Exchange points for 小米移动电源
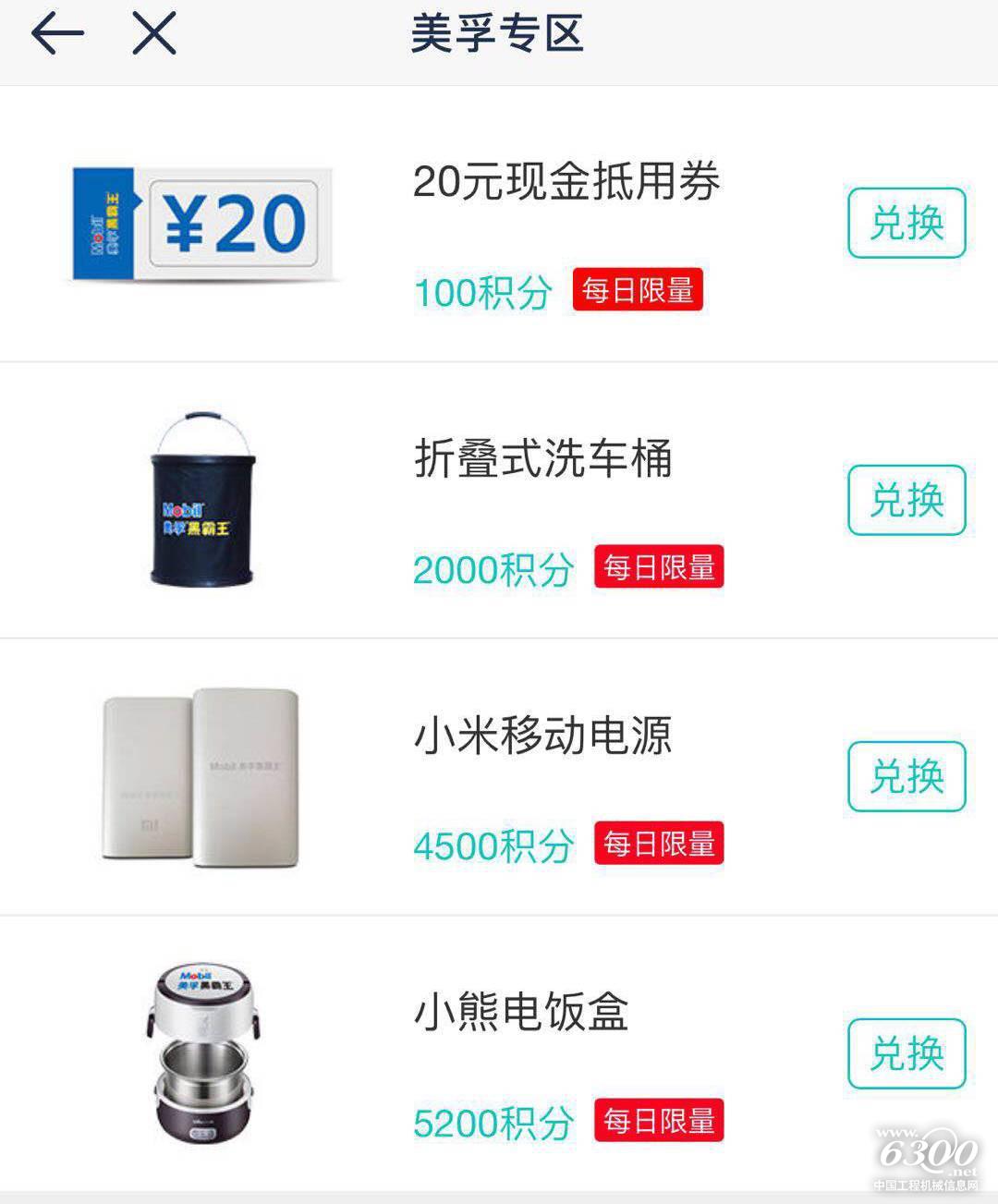Image resolution: width=998 pixels, height=1204 pixels. [x=906, y=776]
